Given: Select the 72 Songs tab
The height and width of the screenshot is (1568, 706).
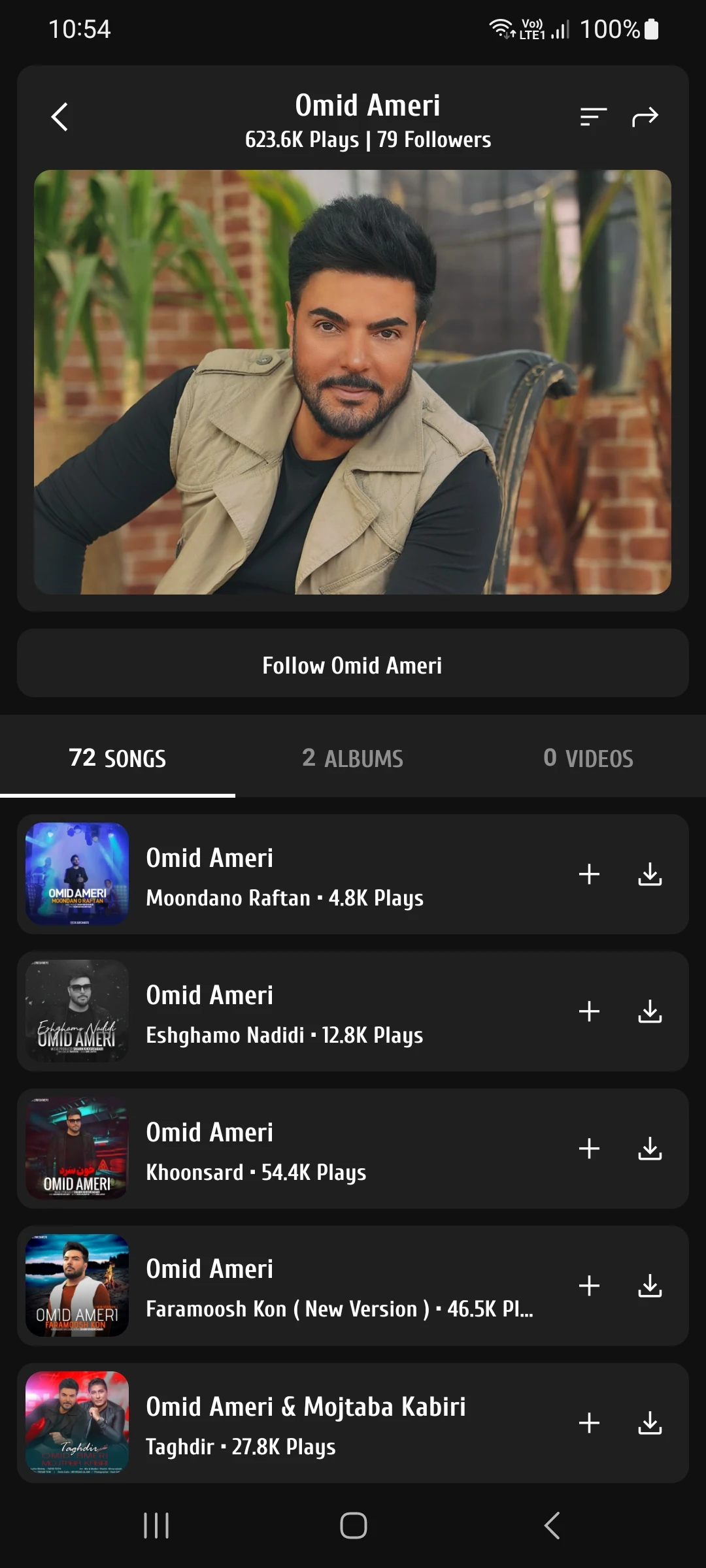Looking at the screenshot, I should (x=118, y=758).
